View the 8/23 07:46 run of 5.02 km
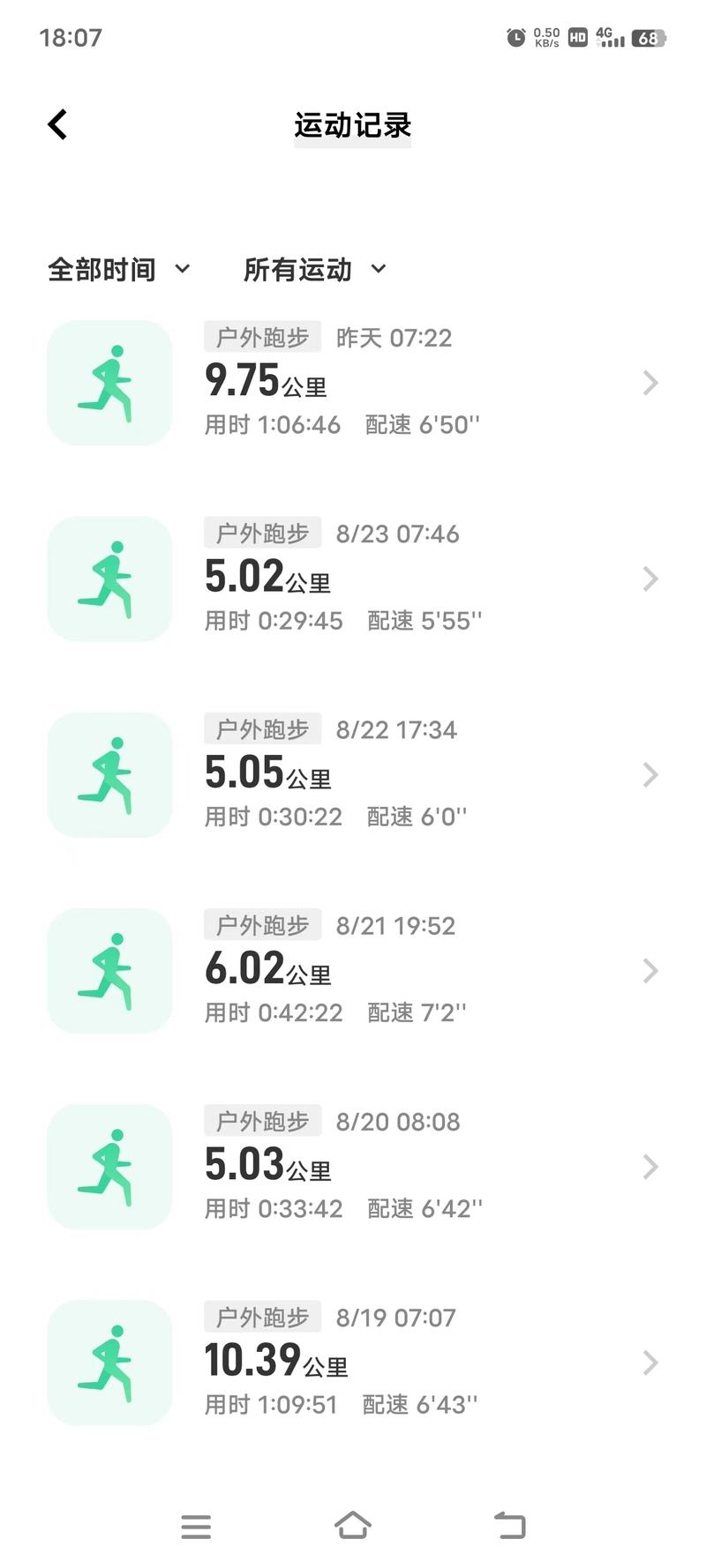Image resolution: width=706 pixels, height=1568 pixels. pyautogui.click(x=353, y=579)
